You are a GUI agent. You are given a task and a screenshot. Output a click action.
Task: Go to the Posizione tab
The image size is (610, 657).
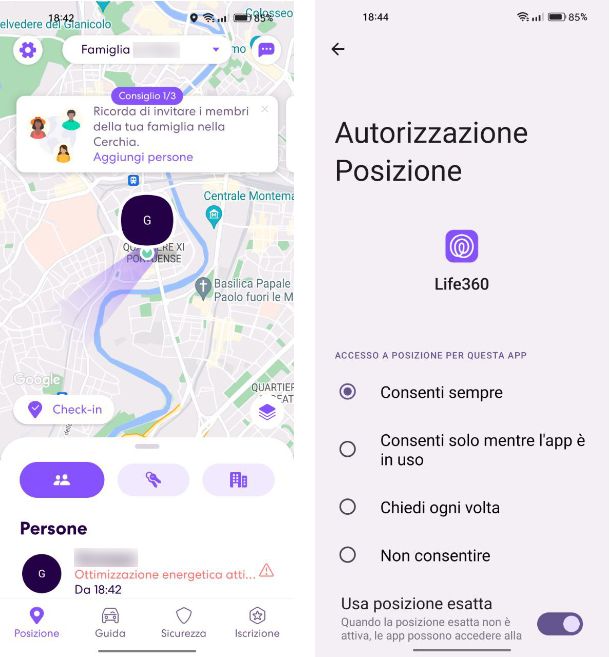point(37,622)
